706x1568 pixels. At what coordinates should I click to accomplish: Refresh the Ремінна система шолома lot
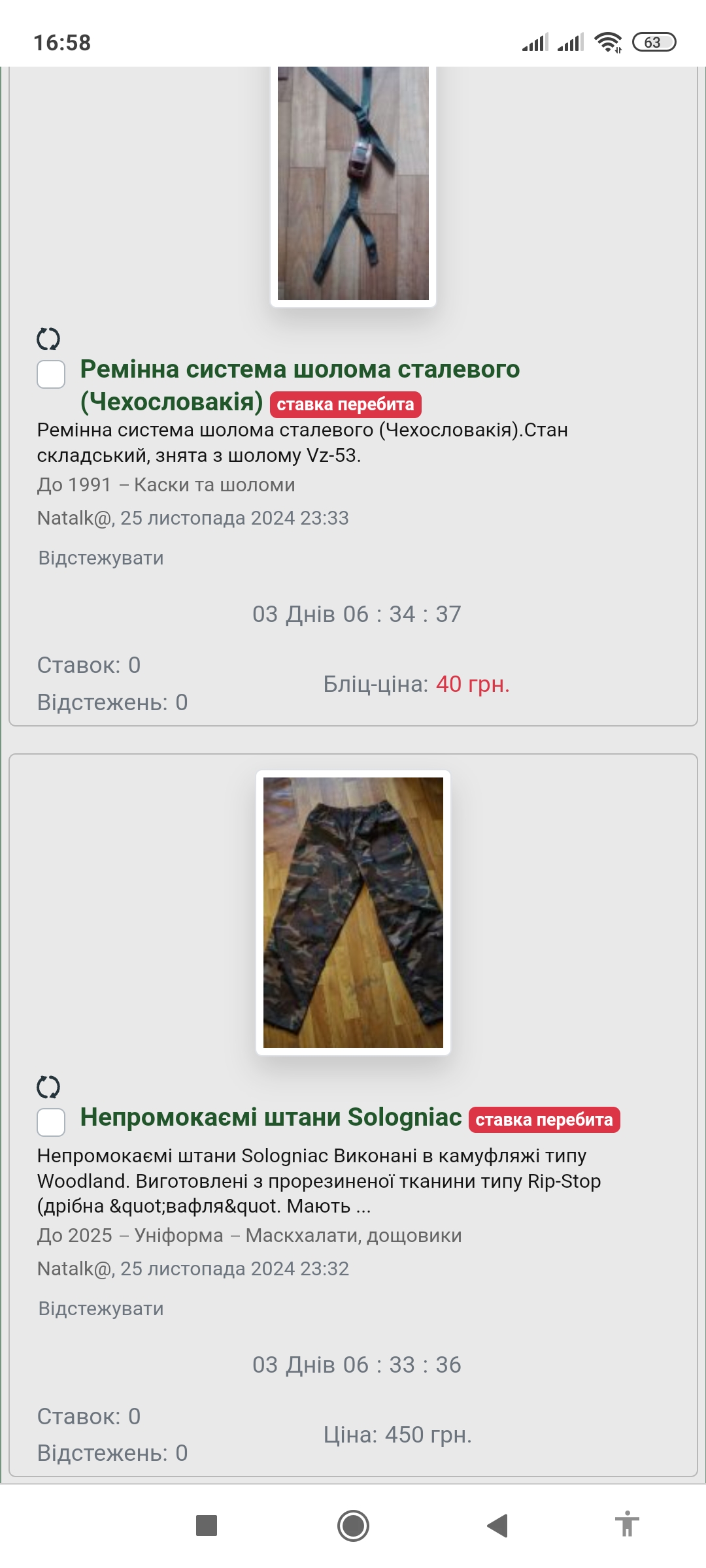point(48,338)
